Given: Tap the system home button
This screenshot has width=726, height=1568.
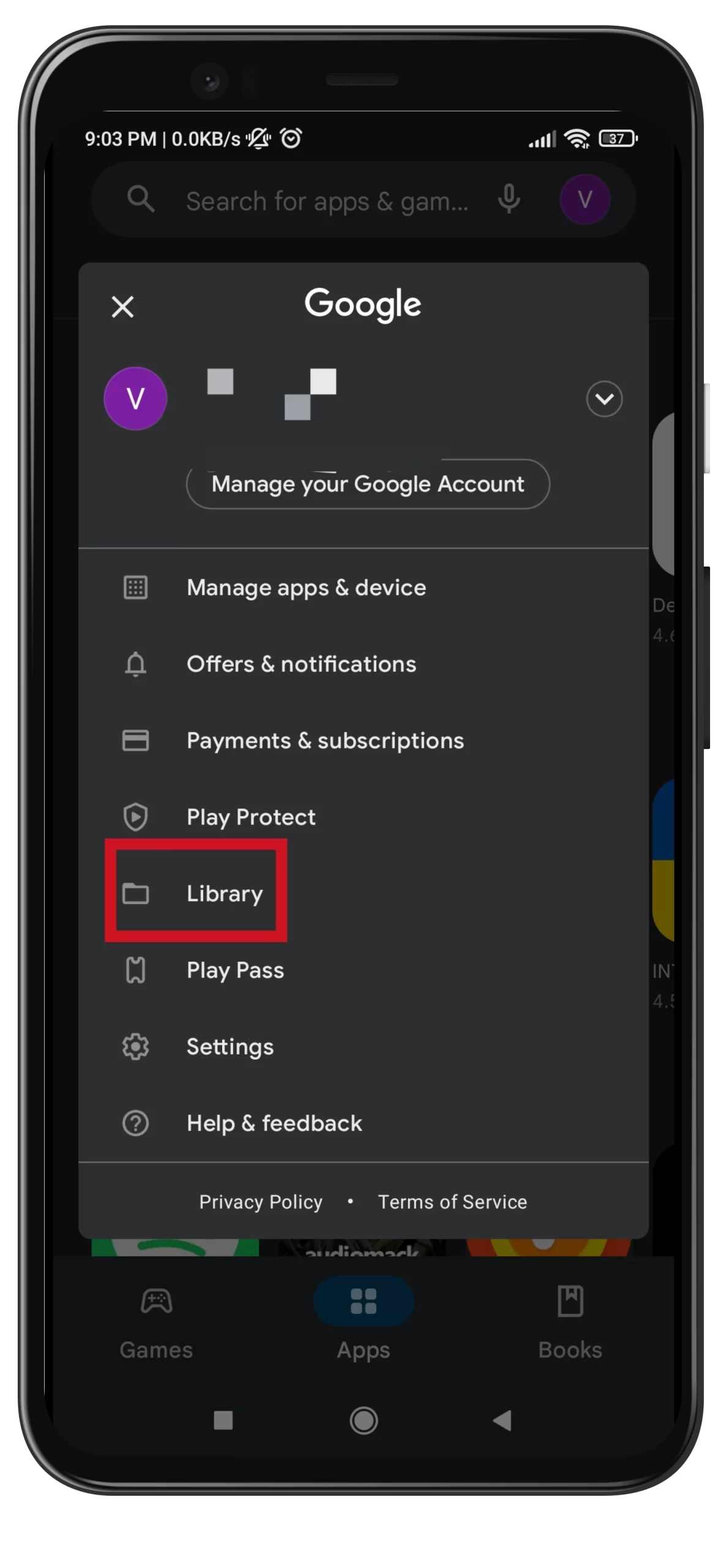Looking at the screenshot, I should pyautogui.click(x=364, y=1420).
